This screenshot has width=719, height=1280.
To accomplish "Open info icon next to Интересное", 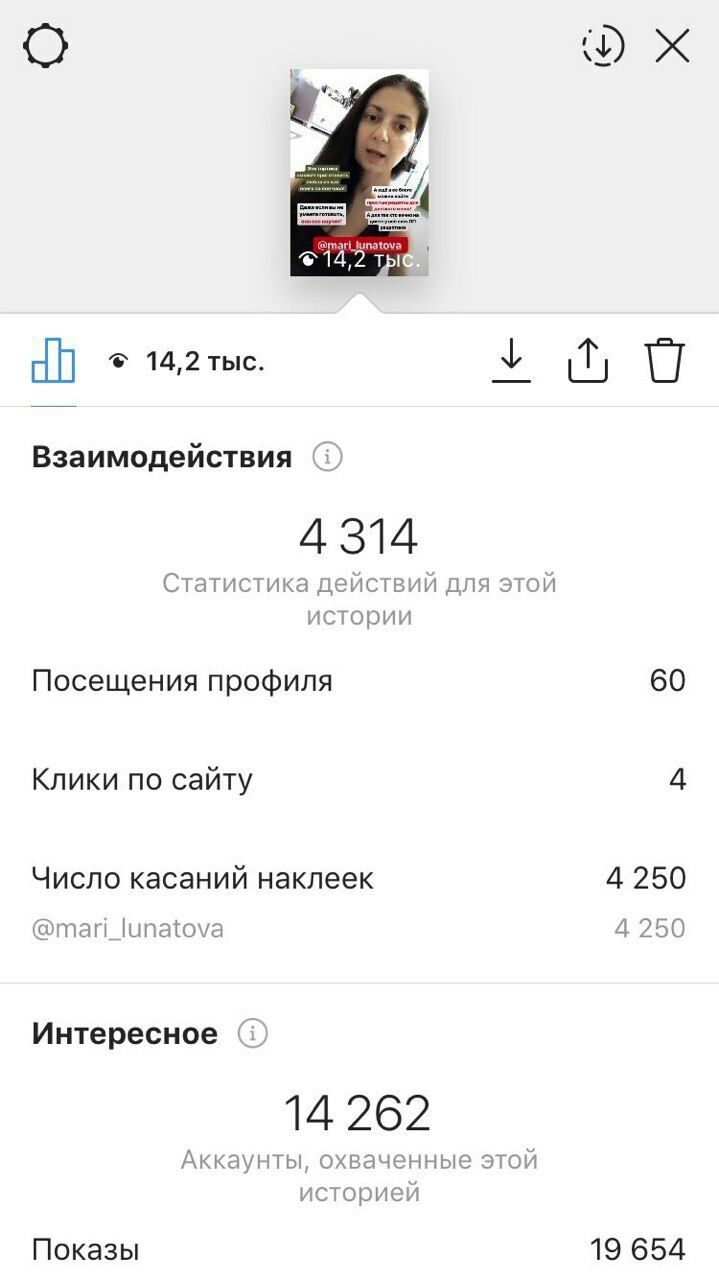I will coord(253,1033).
